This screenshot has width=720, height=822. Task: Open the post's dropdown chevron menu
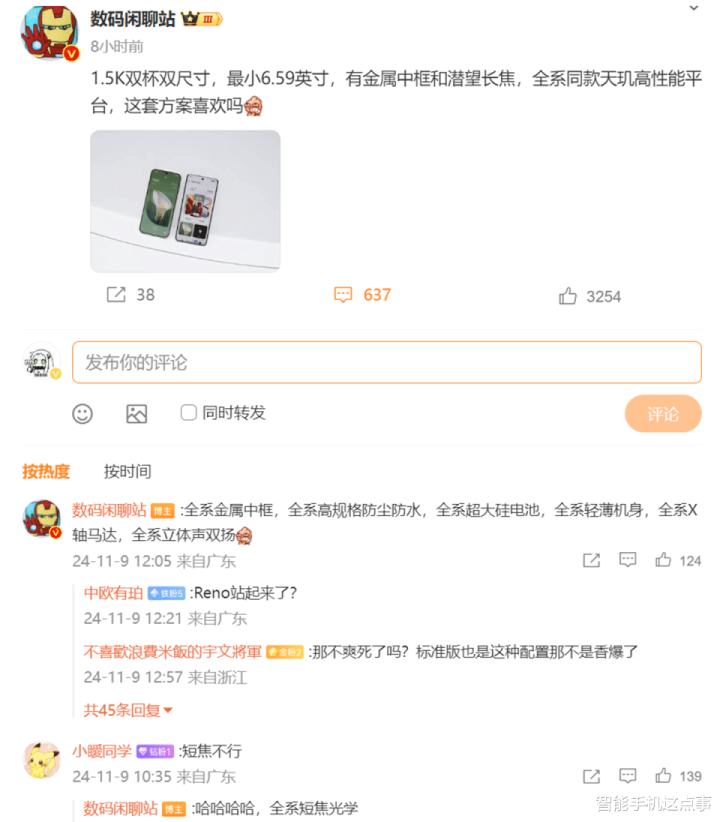[694, 8]
